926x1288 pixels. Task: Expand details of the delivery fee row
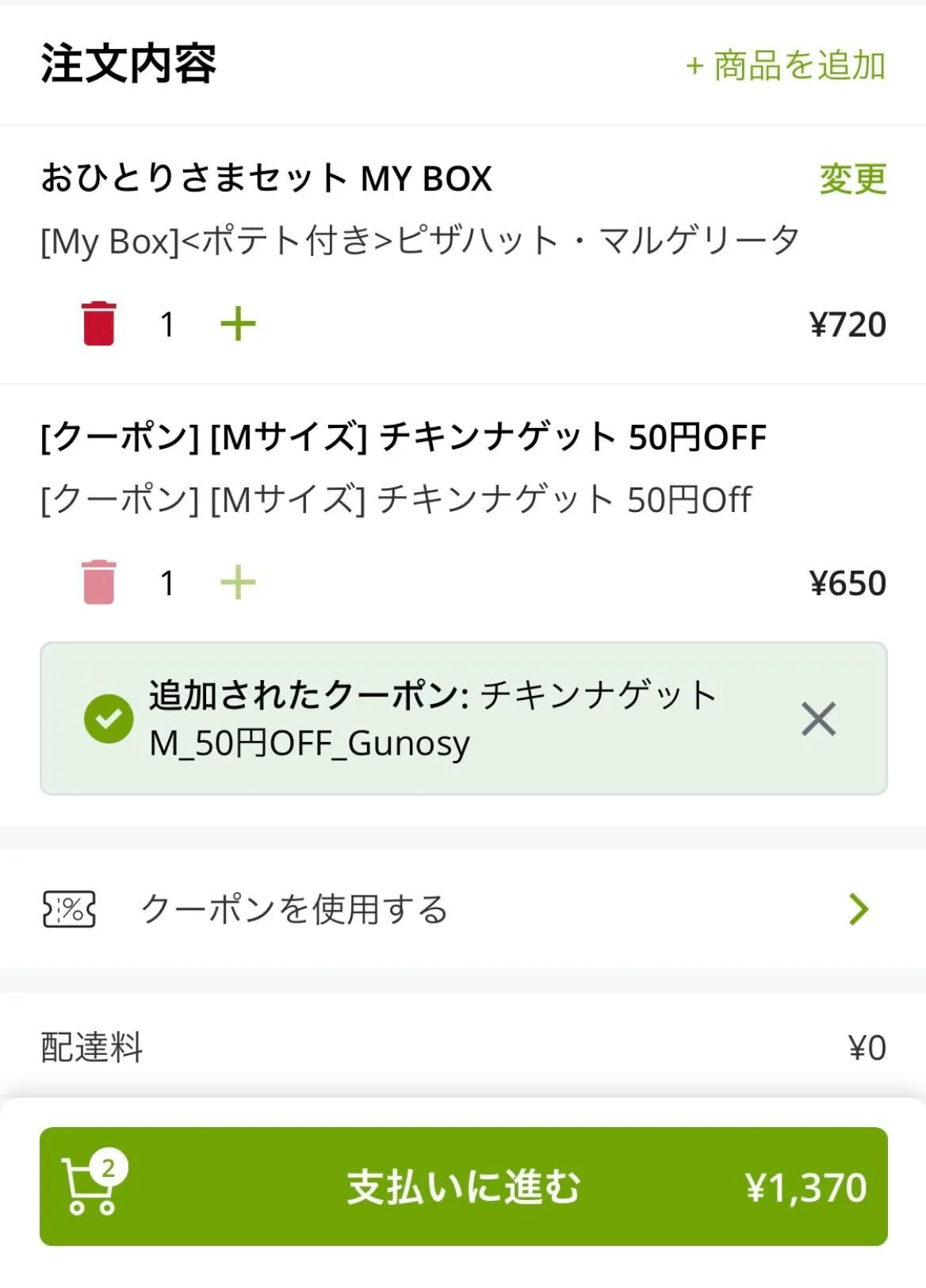[x=463, y=1049]
